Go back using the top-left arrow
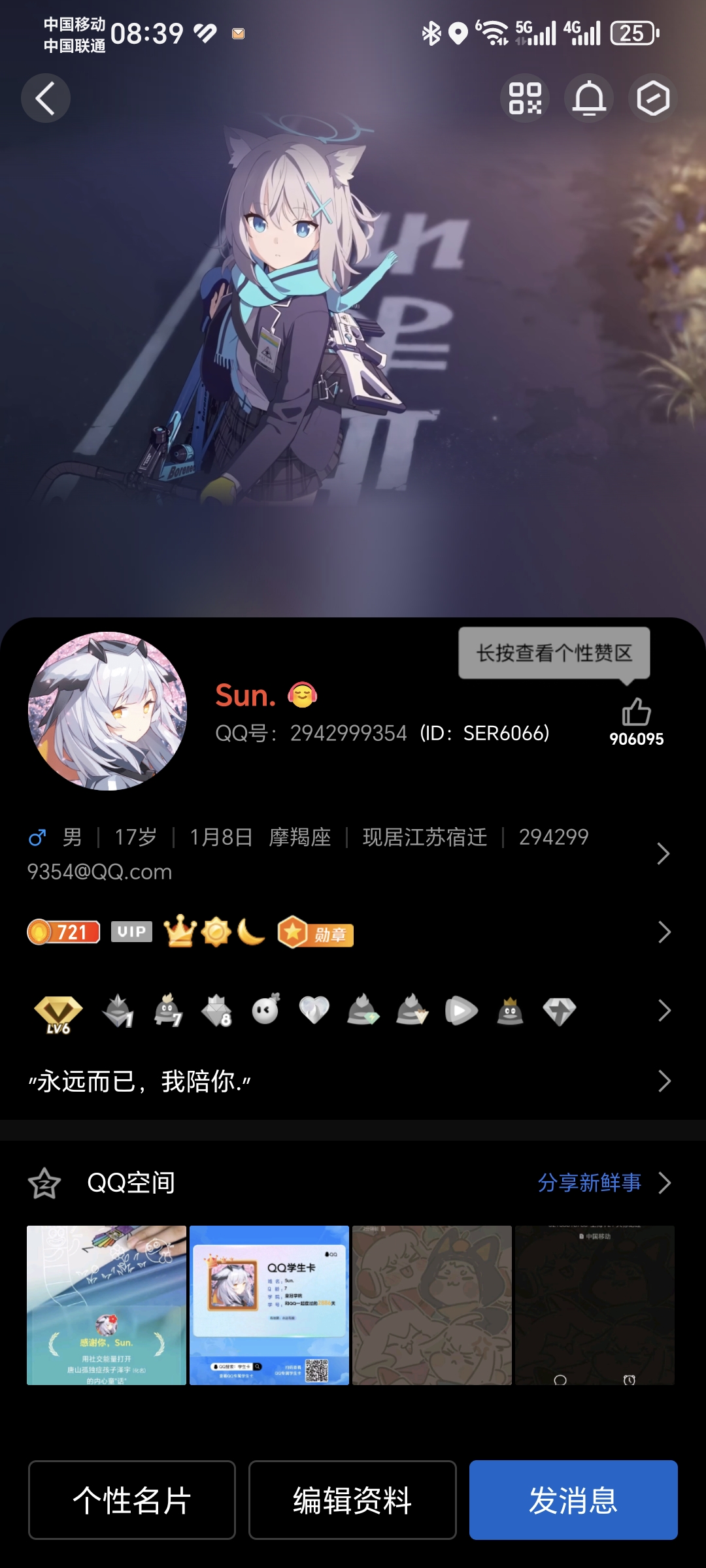The image size is (706, 1568). [x=45, y=99]
